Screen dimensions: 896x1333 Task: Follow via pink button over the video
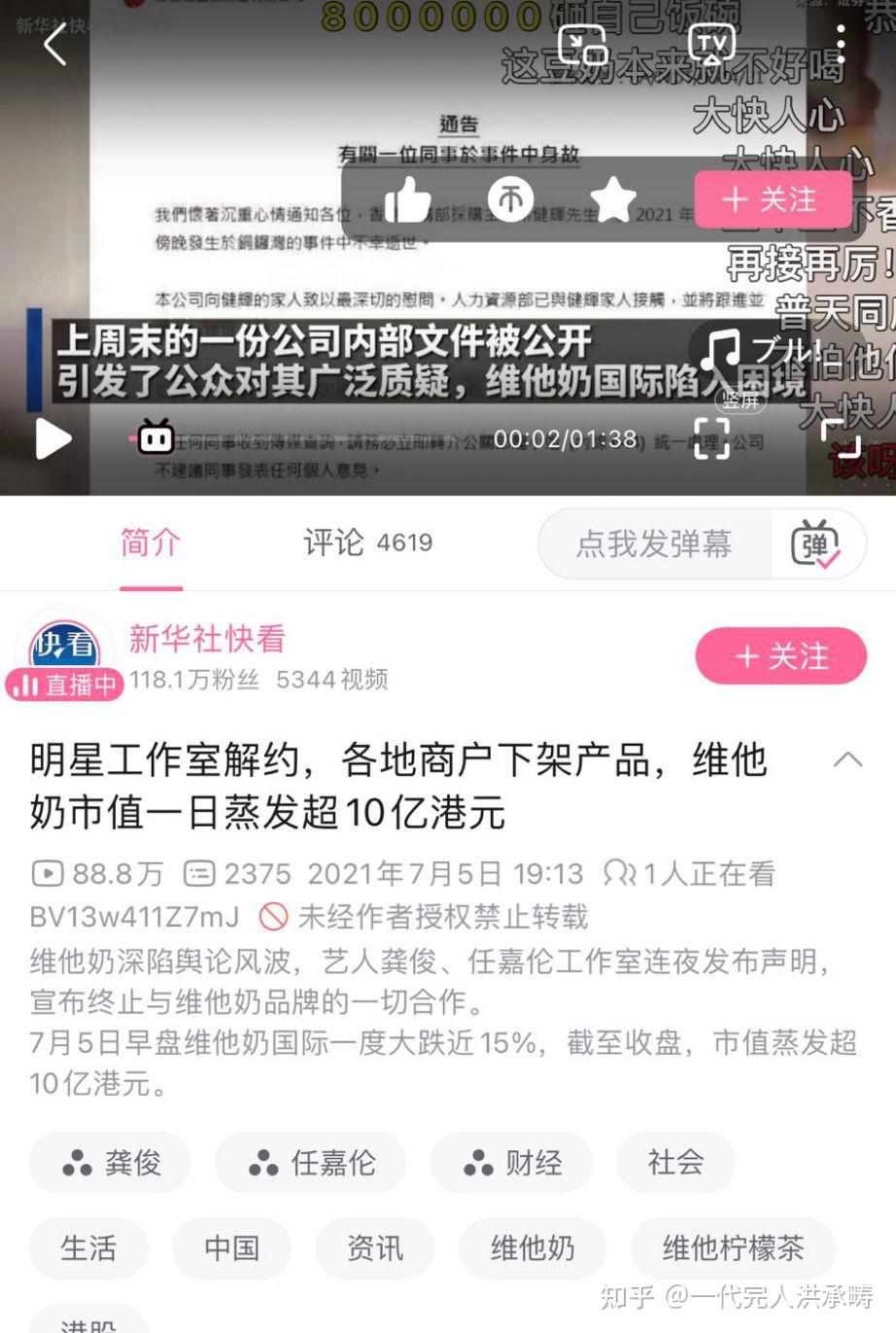[772, 199]
